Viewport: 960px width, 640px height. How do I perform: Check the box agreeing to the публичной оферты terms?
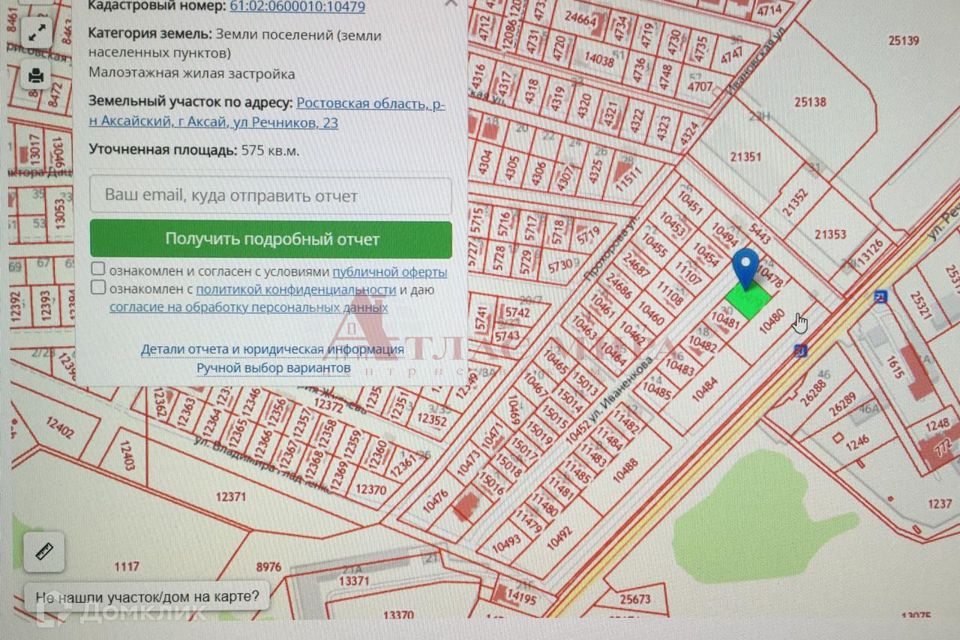coord(98,271)
